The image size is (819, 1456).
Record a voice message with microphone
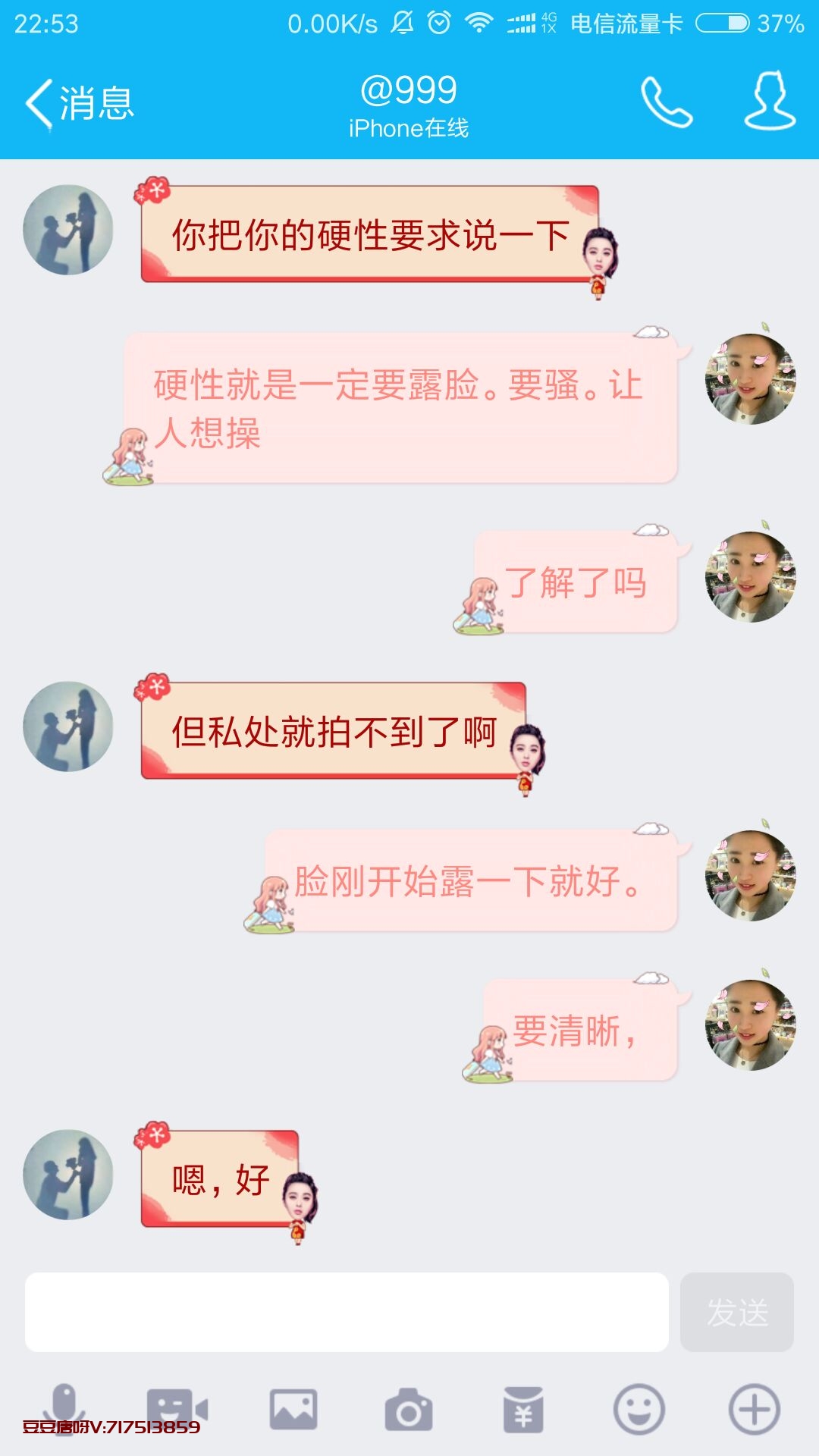click(x=65, y=1409)
